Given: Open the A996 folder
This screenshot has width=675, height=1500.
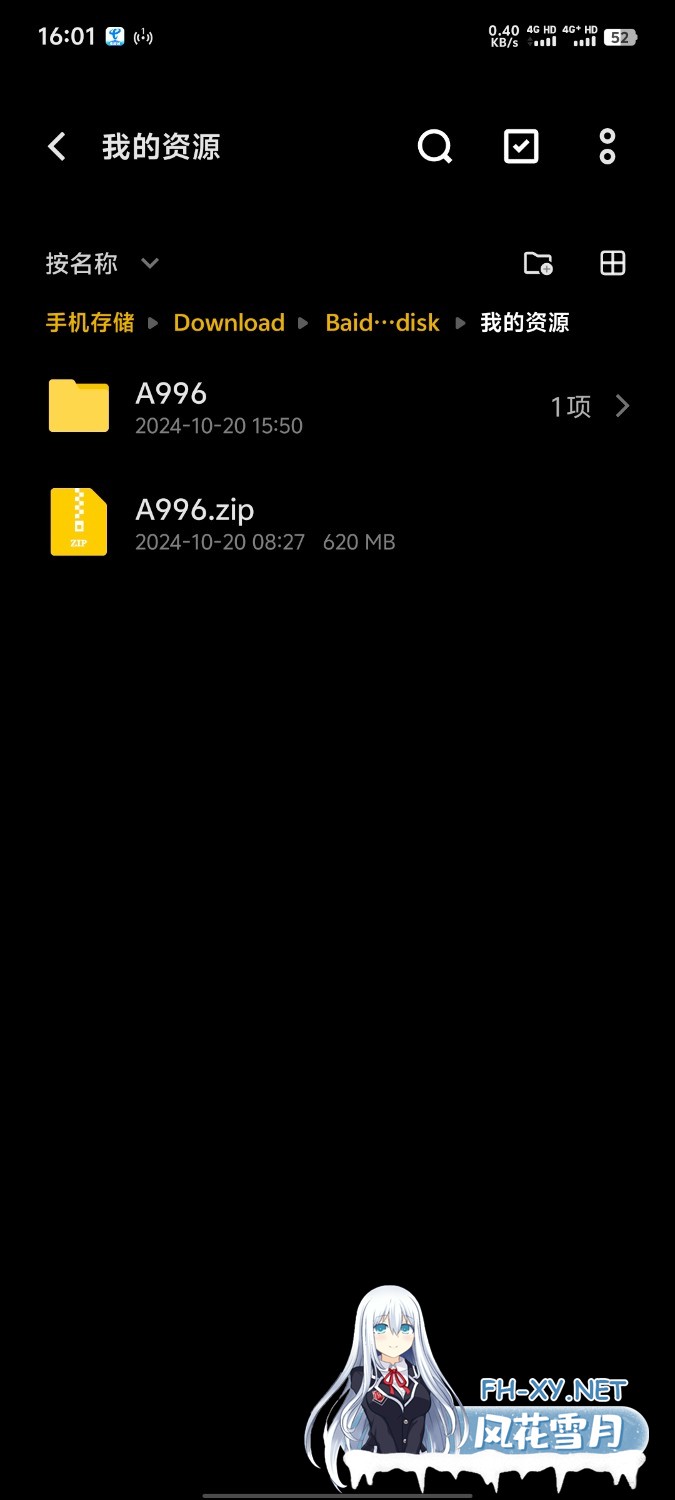Looking at the screenshot, I should tap(338, 407).
